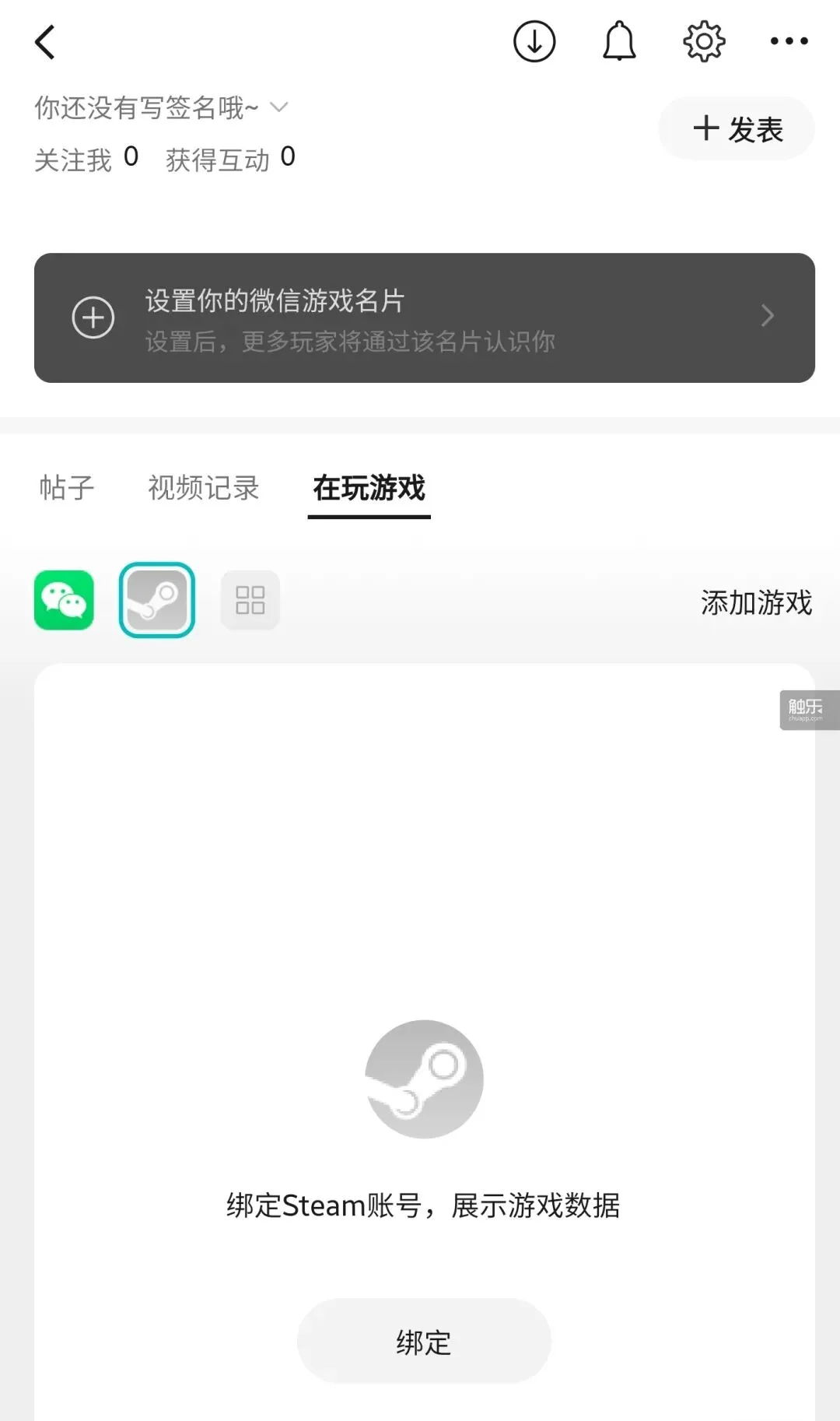This screenshot has height=1421, width=840.
Task: Click the 发表 publish button
Action: coord(736,128)
